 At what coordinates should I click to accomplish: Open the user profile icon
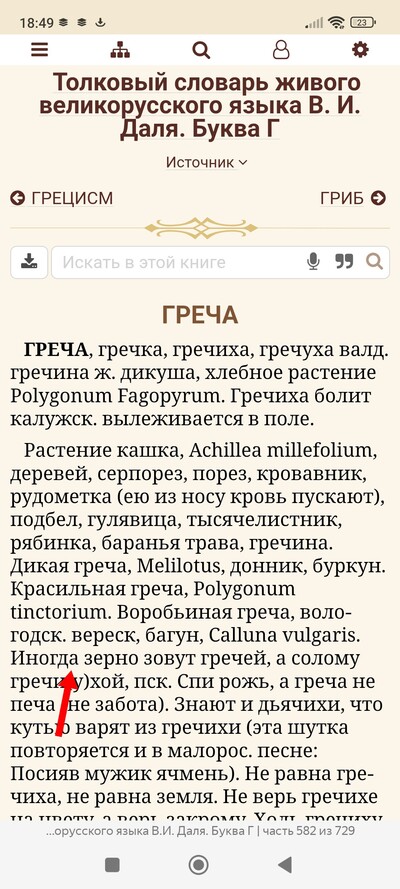280,50
